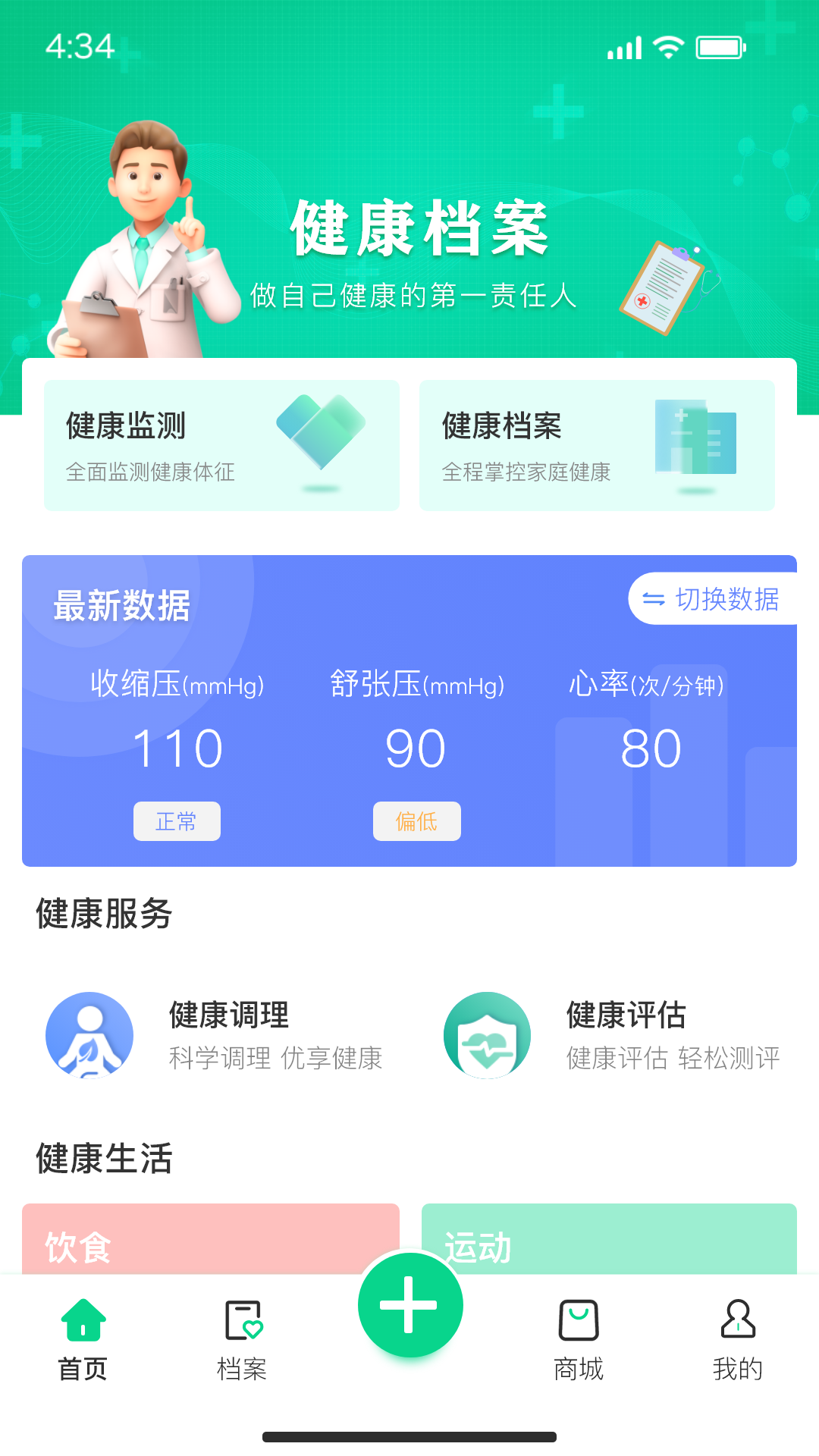The image size is (819, 1456).
Task: Switch to the 首页 tab
Action: pos(83,1338)
